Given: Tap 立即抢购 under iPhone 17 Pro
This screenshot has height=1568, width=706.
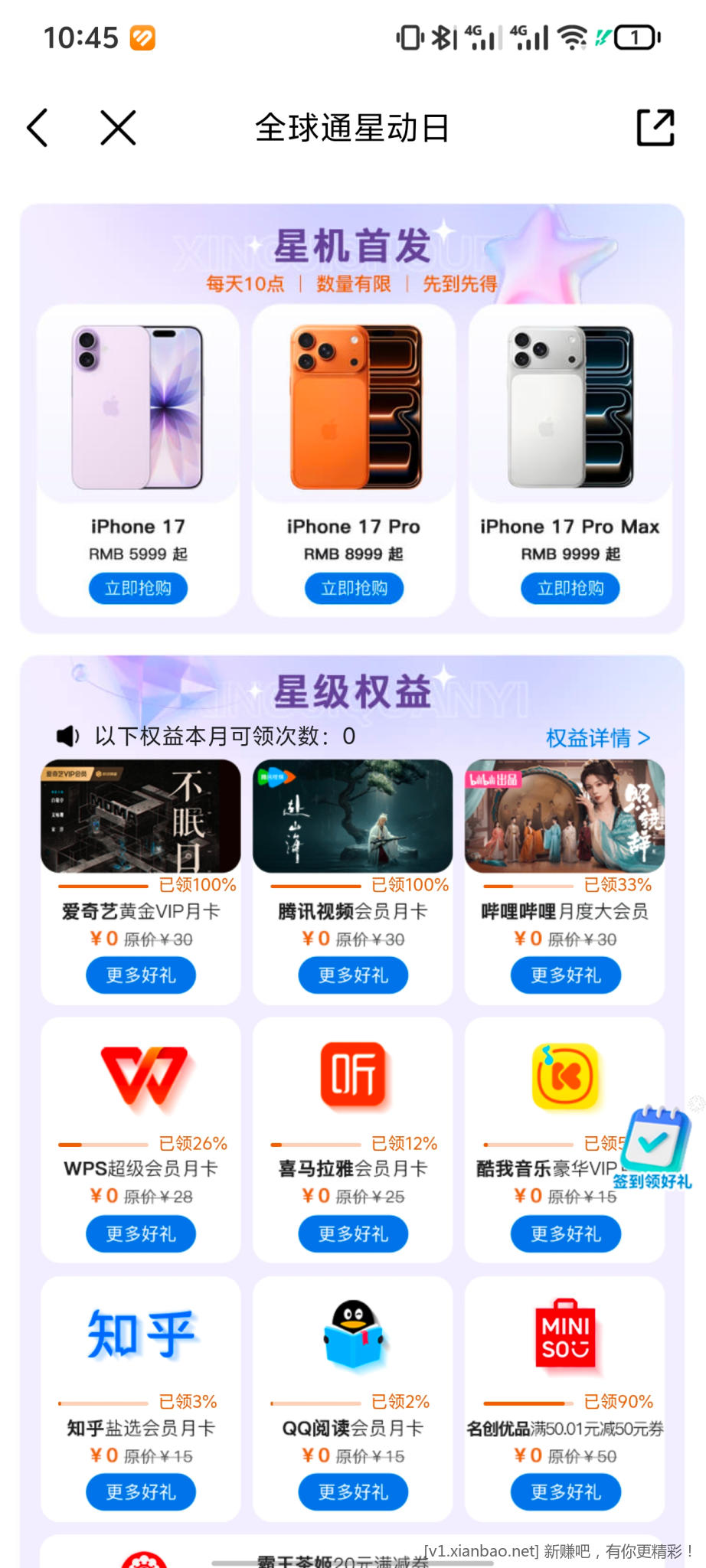Looking at the screenshot, I should coord(354,588).
